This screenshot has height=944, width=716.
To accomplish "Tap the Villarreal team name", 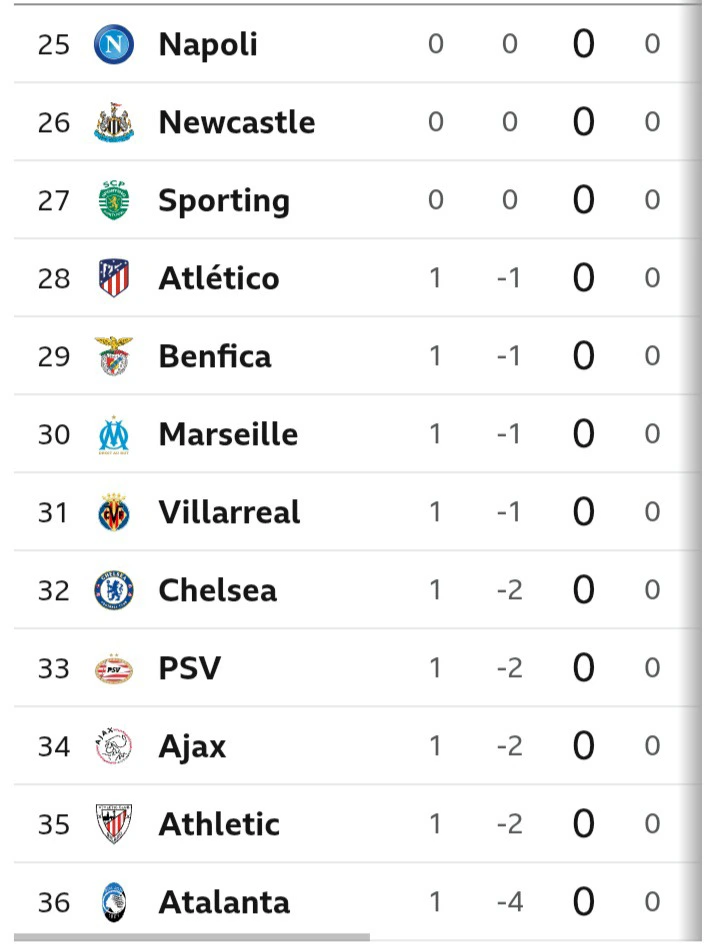I will [228, 512].
